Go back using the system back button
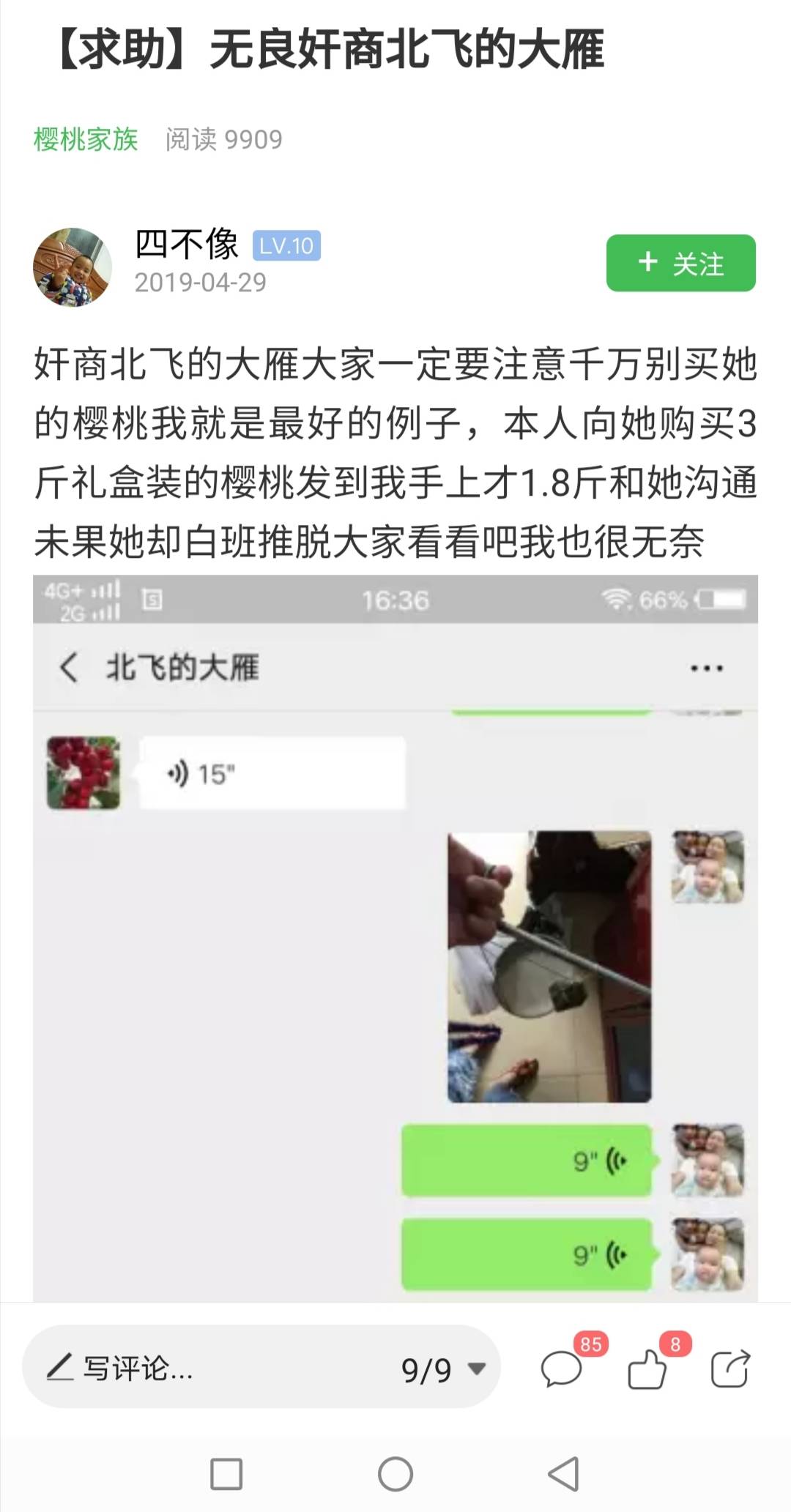The image size is (791, 1512). click(563, 1473)
